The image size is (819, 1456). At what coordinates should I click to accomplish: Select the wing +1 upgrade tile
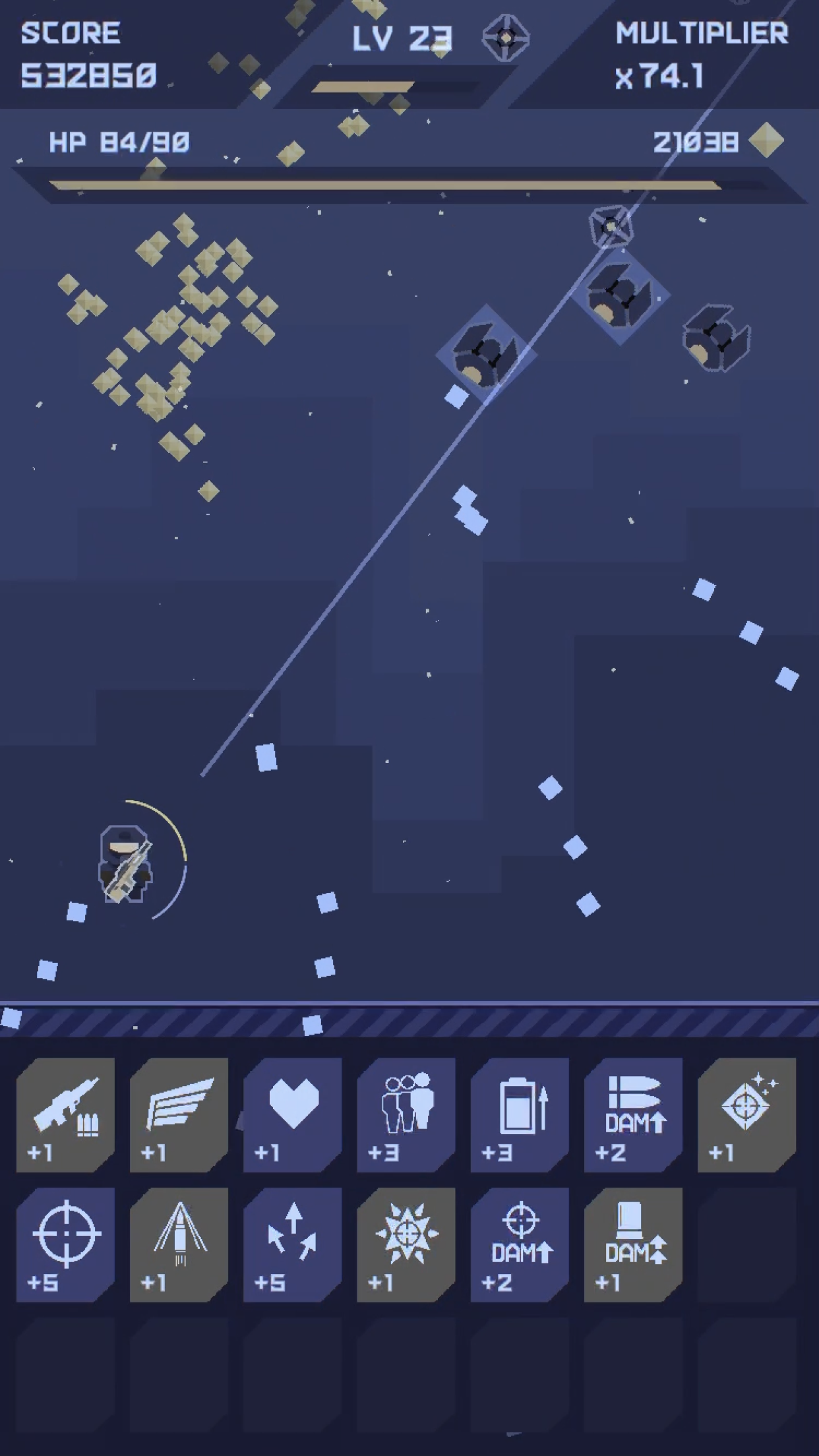point(179,1114)
